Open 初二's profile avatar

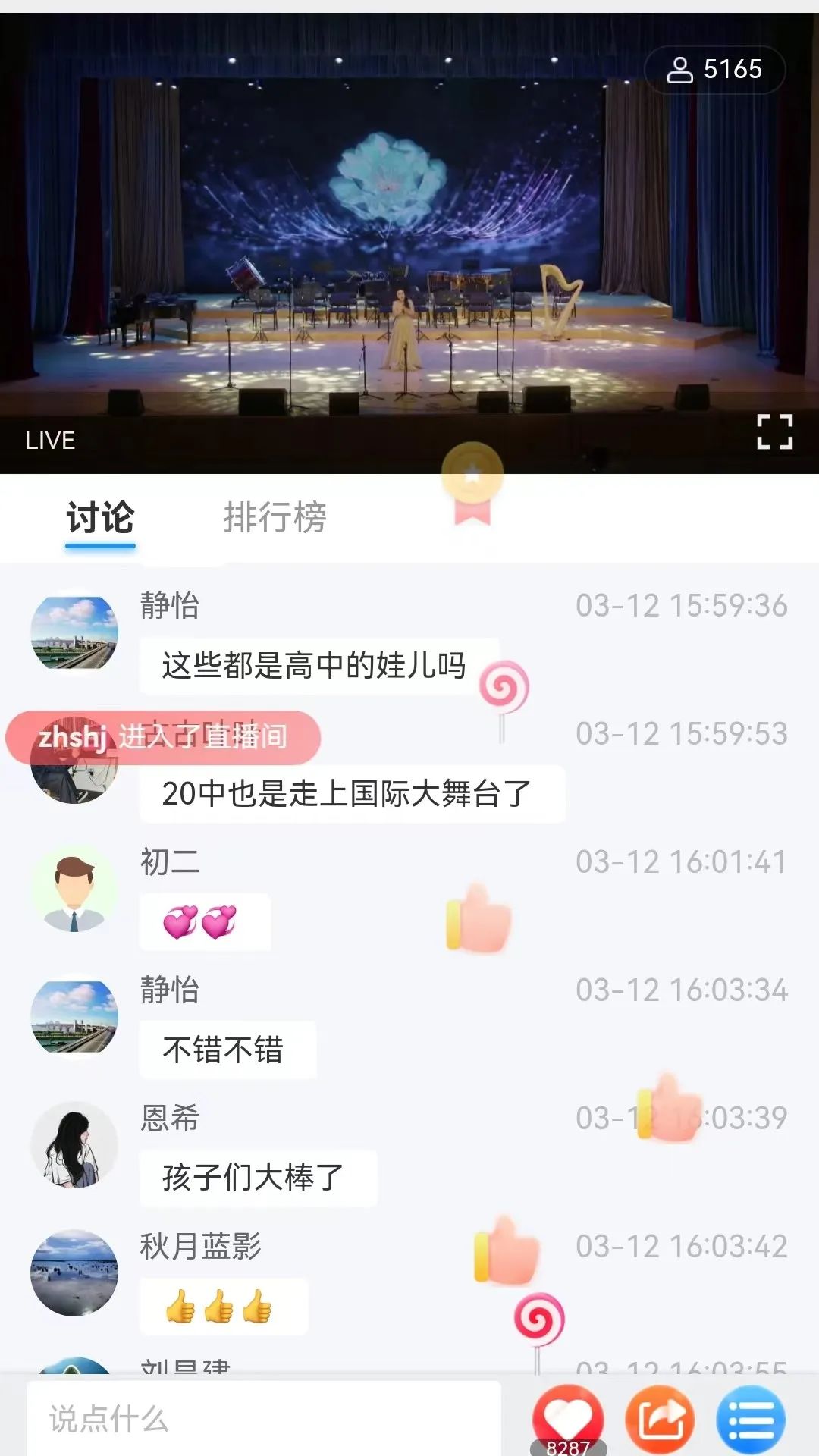[x=74, y=889]
